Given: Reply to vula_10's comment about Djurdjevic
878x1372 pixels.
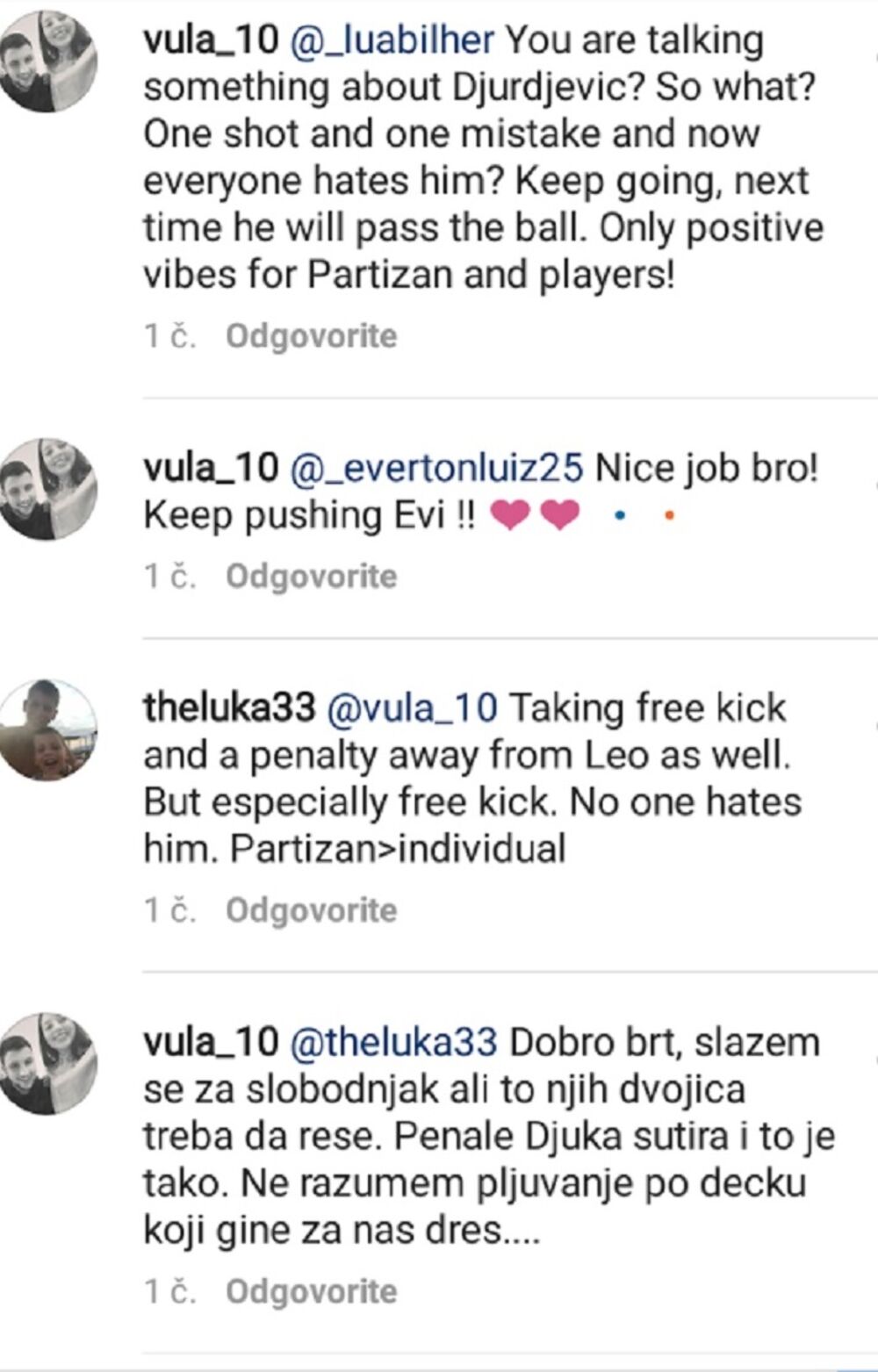Looking at the screenshot, I should pos(311,336).
